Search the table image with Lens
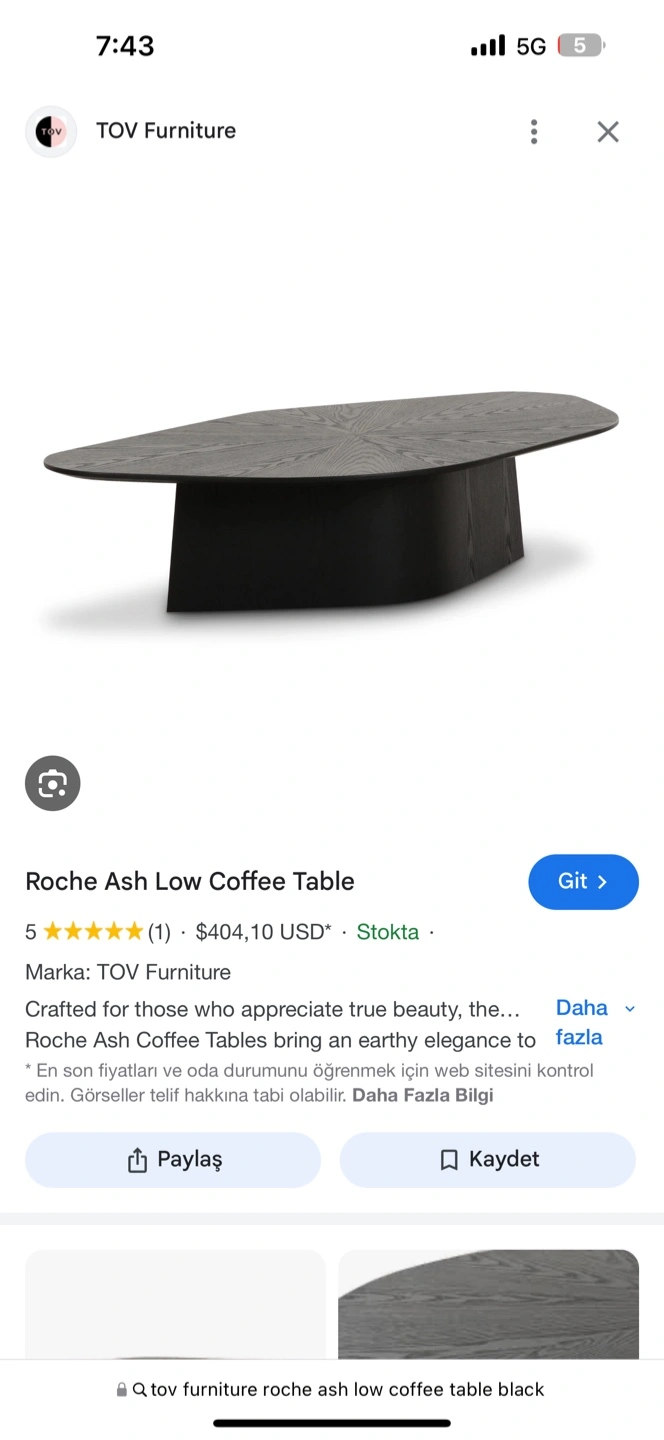This screenshot has width=664, height=1440. tap(52, 783)
